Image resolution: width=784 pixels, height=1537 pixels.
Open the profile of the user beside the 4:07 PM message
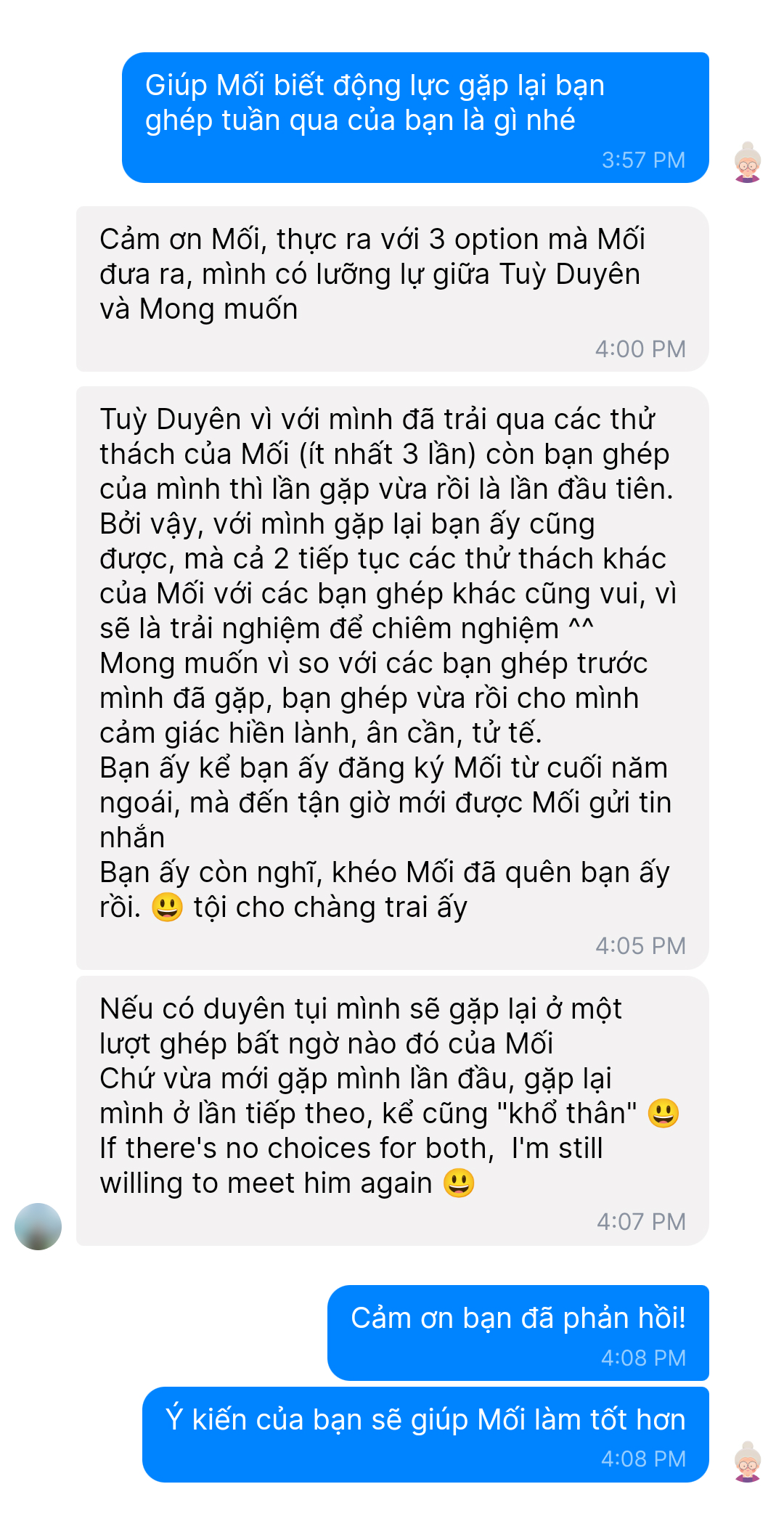38,1226
